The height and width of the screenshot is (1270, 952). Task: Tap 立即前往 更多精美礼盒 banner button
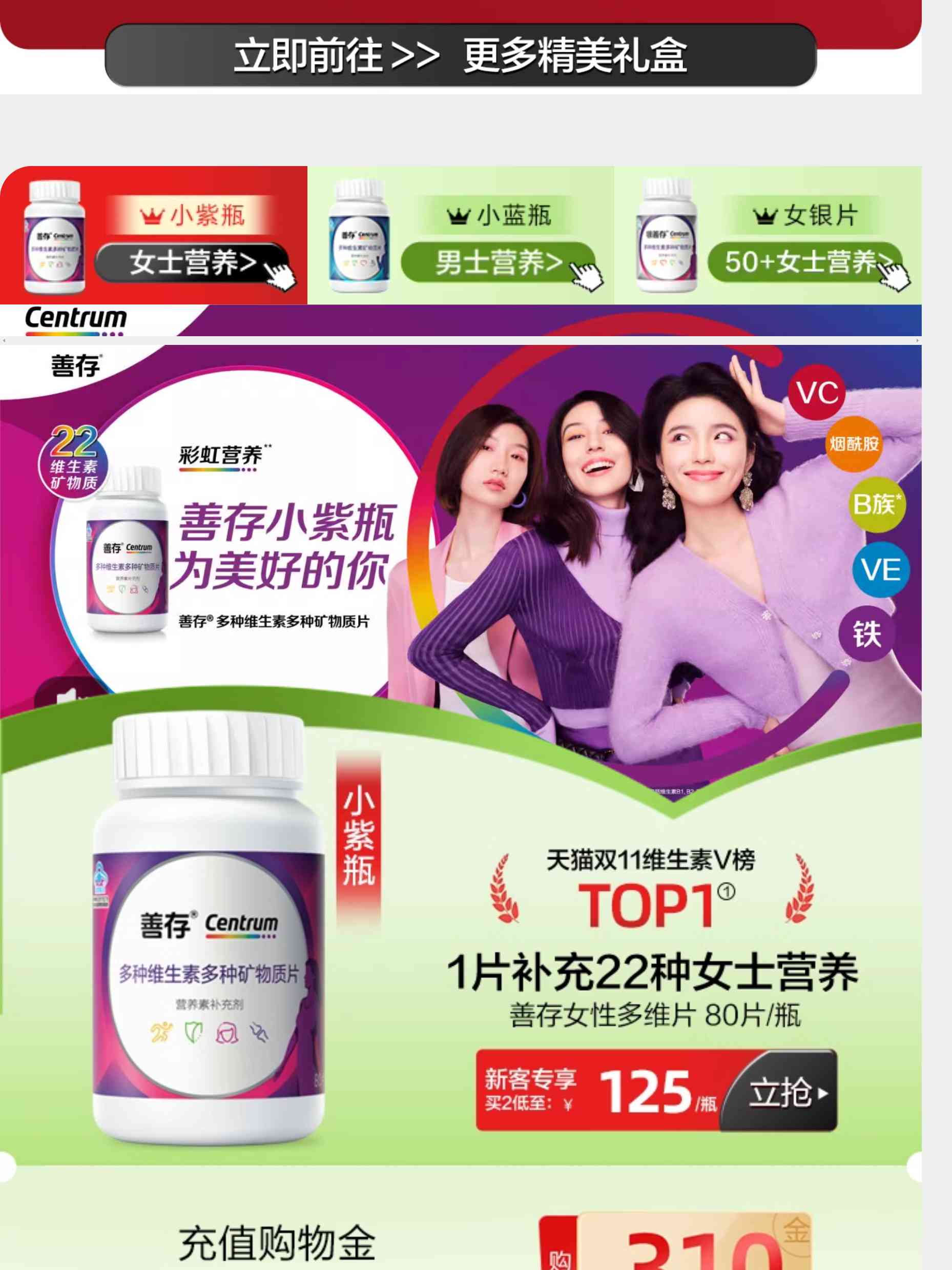pos(460,56)
